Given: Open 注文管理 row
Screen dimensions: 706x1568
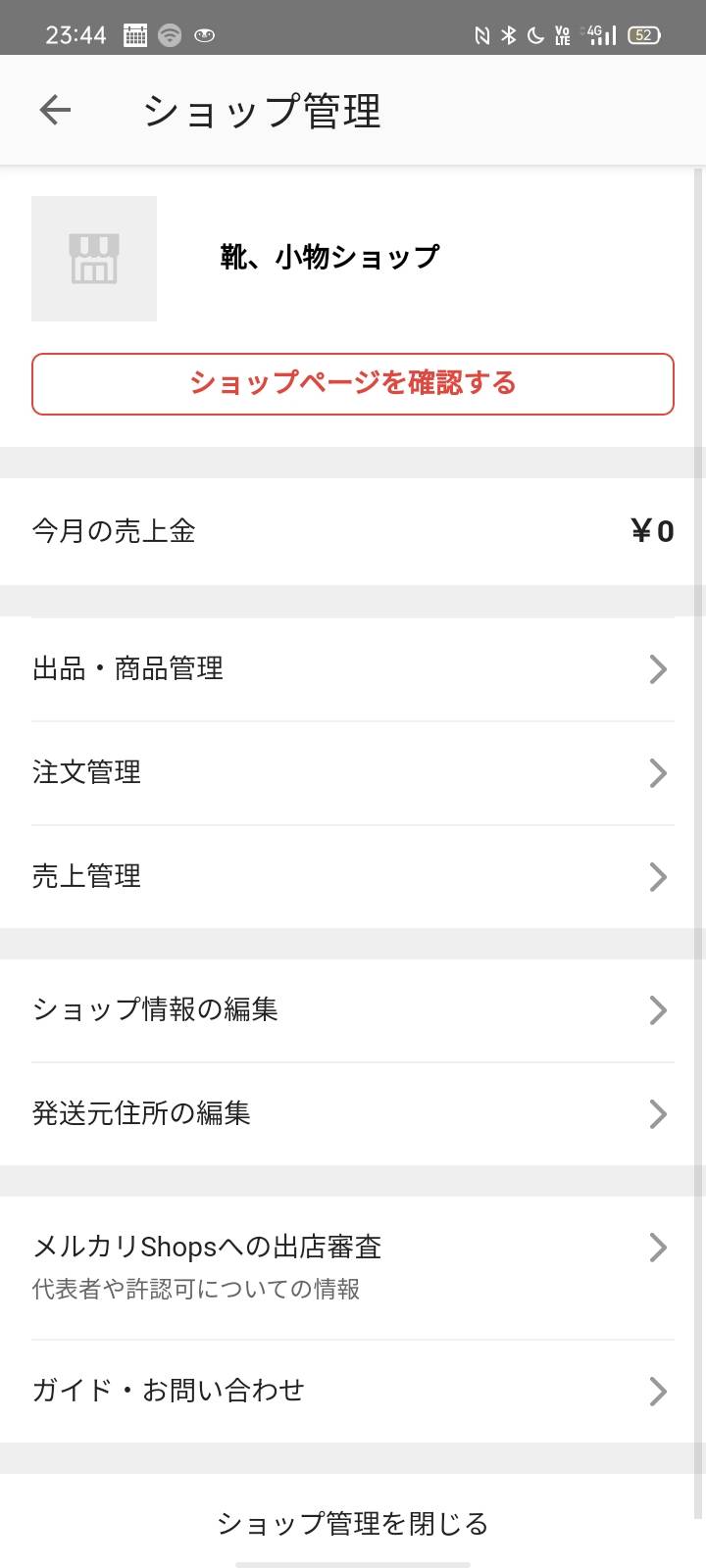Looking at the screenshot, I should pyautogui.click(x=353, y=773).
